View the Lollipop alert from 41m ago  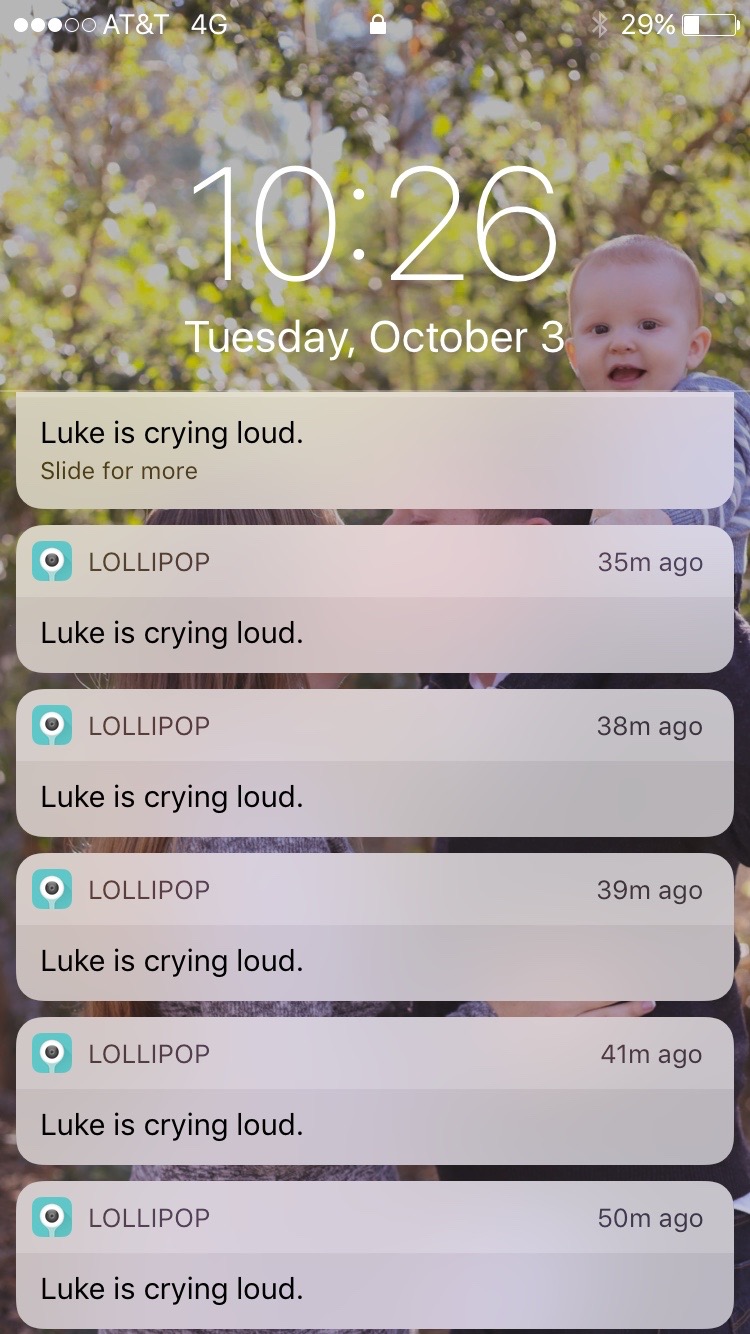tap(375, 1091)
